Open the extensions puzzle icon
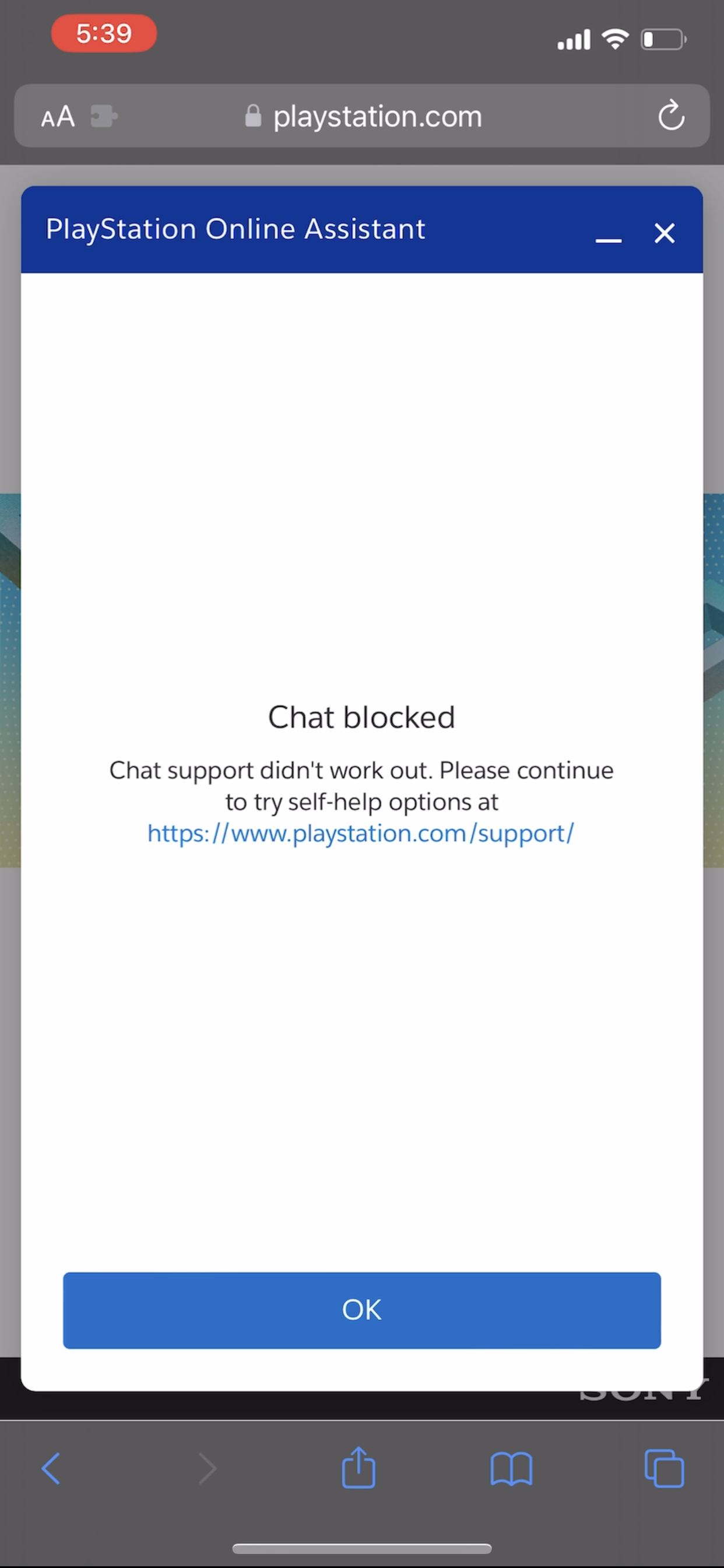The height and width of the screenshot is (1568, 724). click(x=103, y=116)
